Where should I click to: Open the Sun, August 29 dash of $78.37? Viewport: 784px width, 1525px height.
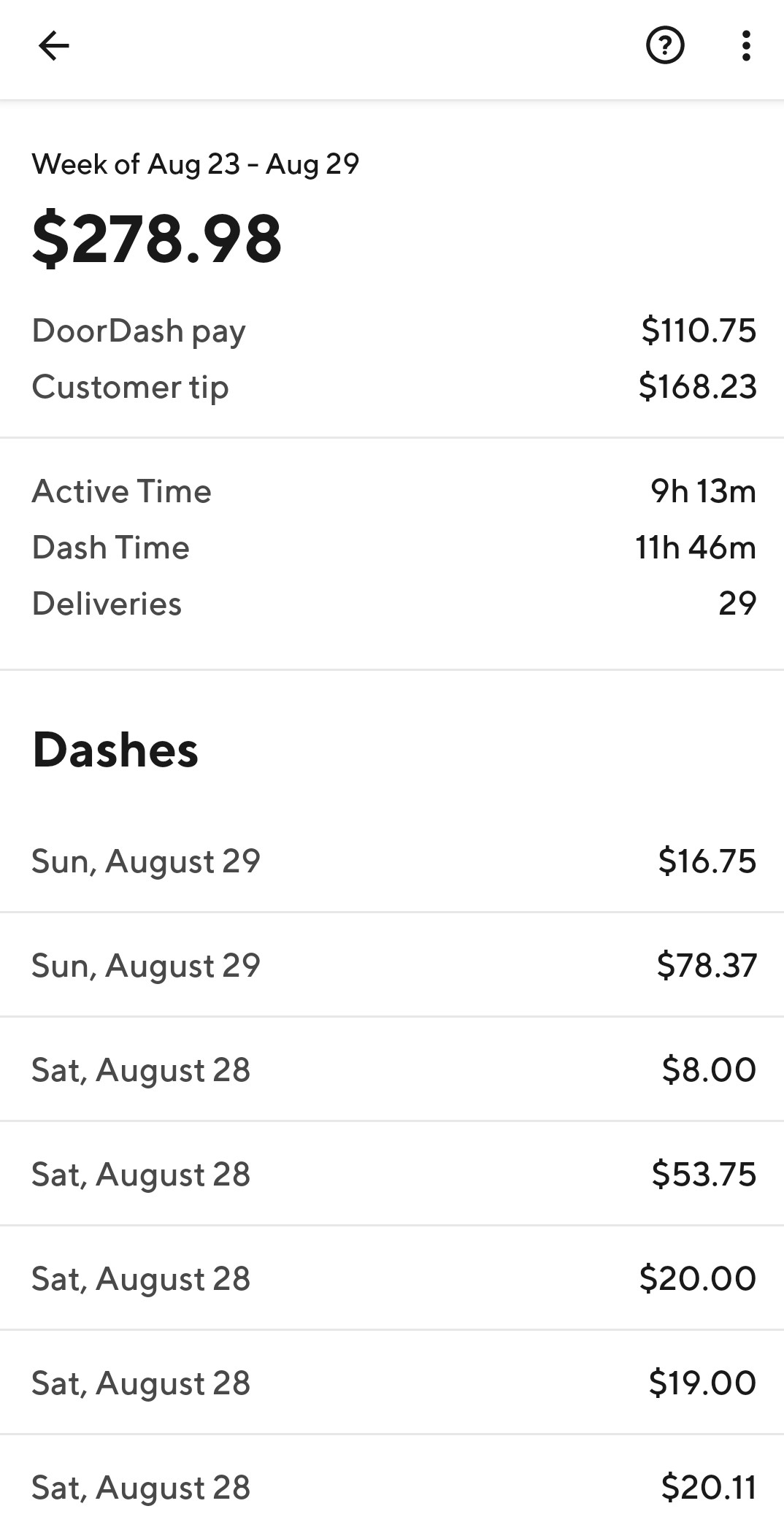[392, 964]
